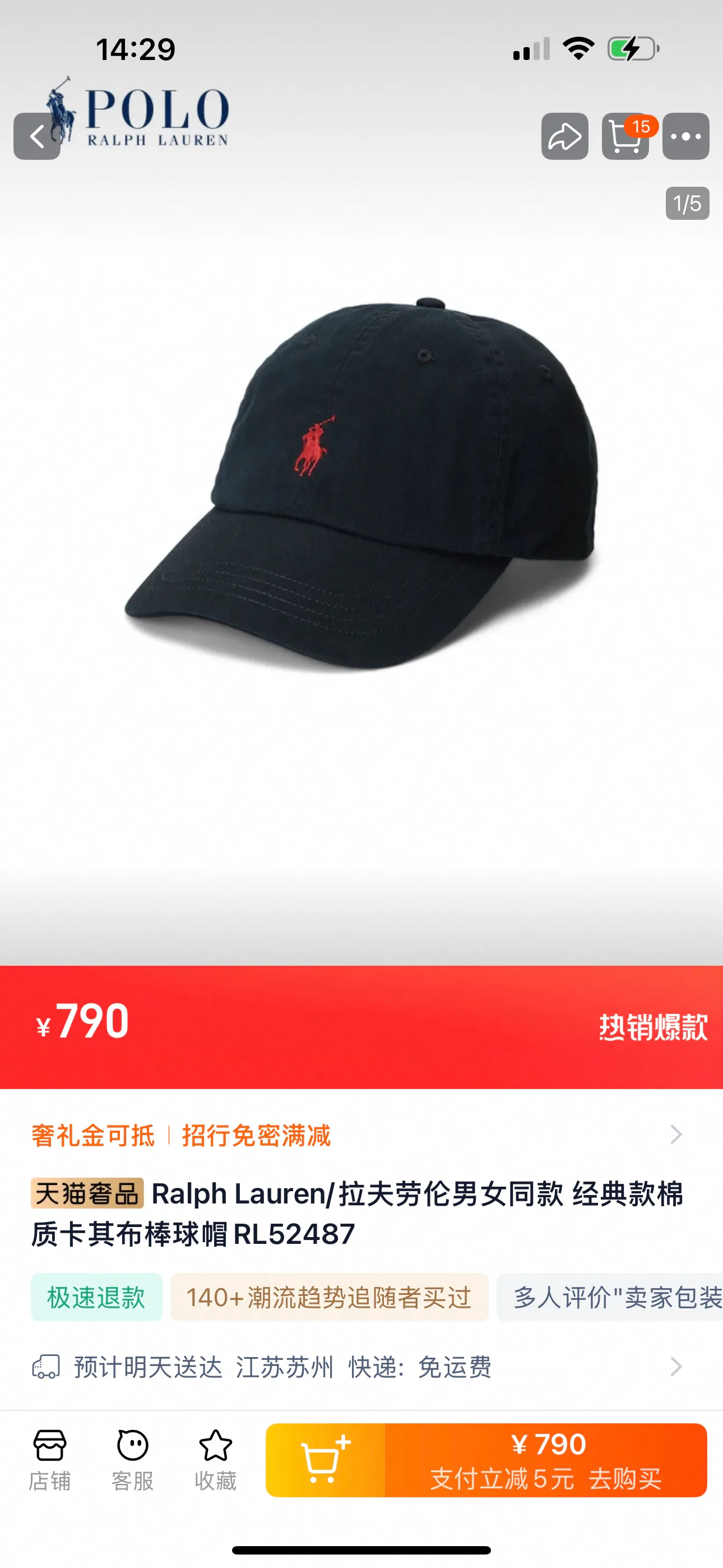Tap the 极速退款 chip
Viewport: 723px width, 1568px height.
pyautogui.click(x=97, y=1297)
